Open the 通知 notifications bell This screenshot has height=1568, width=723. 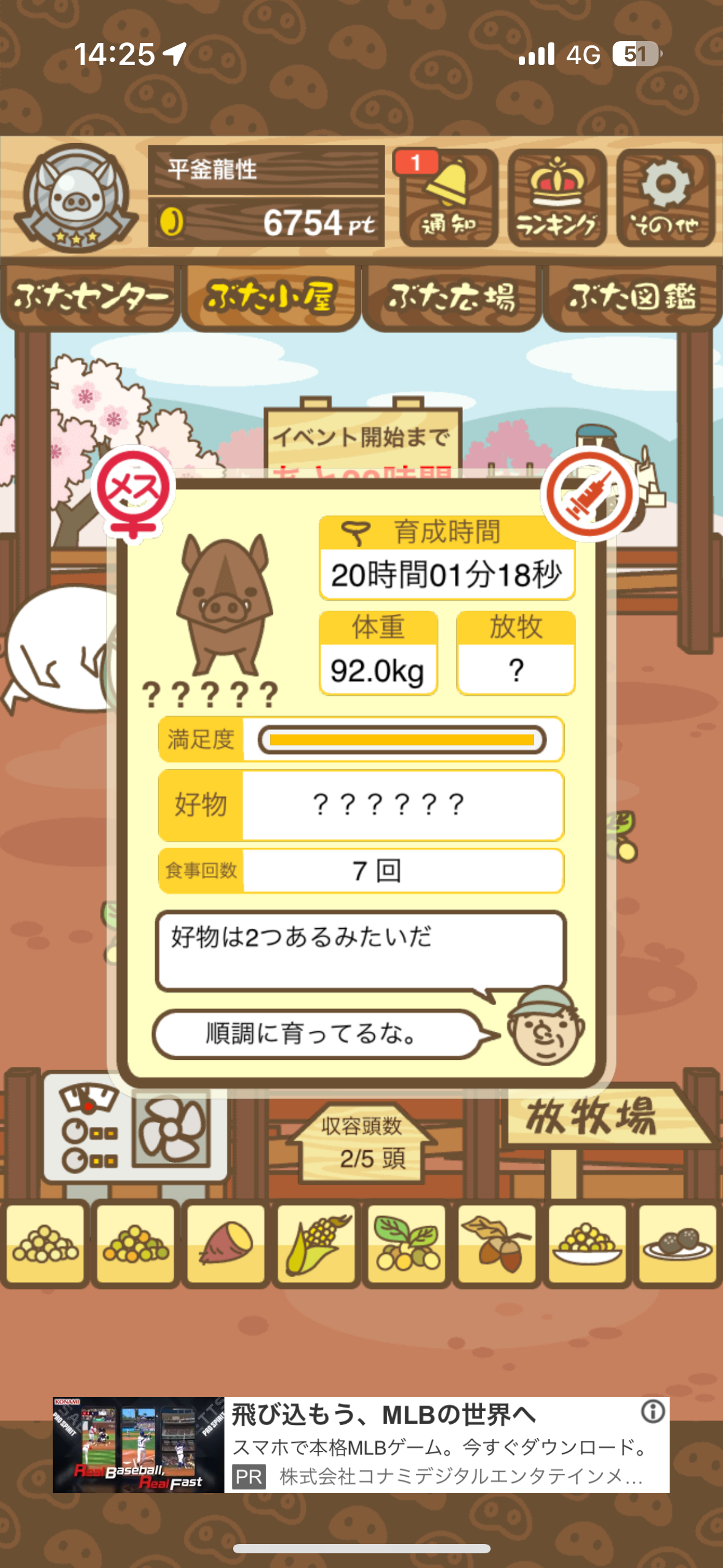pos(448,198)
